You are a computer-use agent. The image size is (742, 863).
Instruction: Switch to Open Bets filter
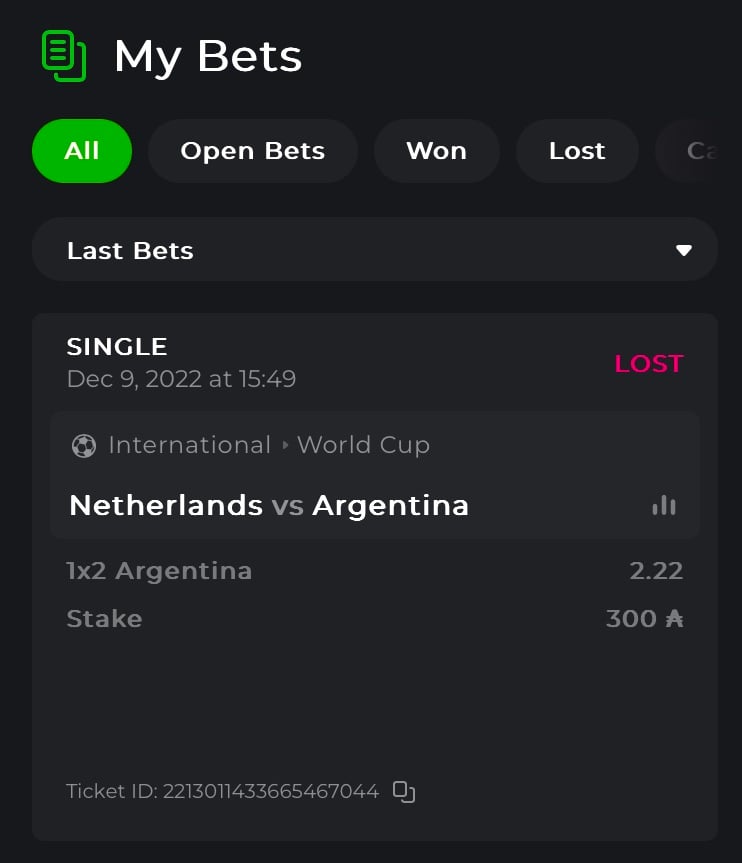pos(252,151)
